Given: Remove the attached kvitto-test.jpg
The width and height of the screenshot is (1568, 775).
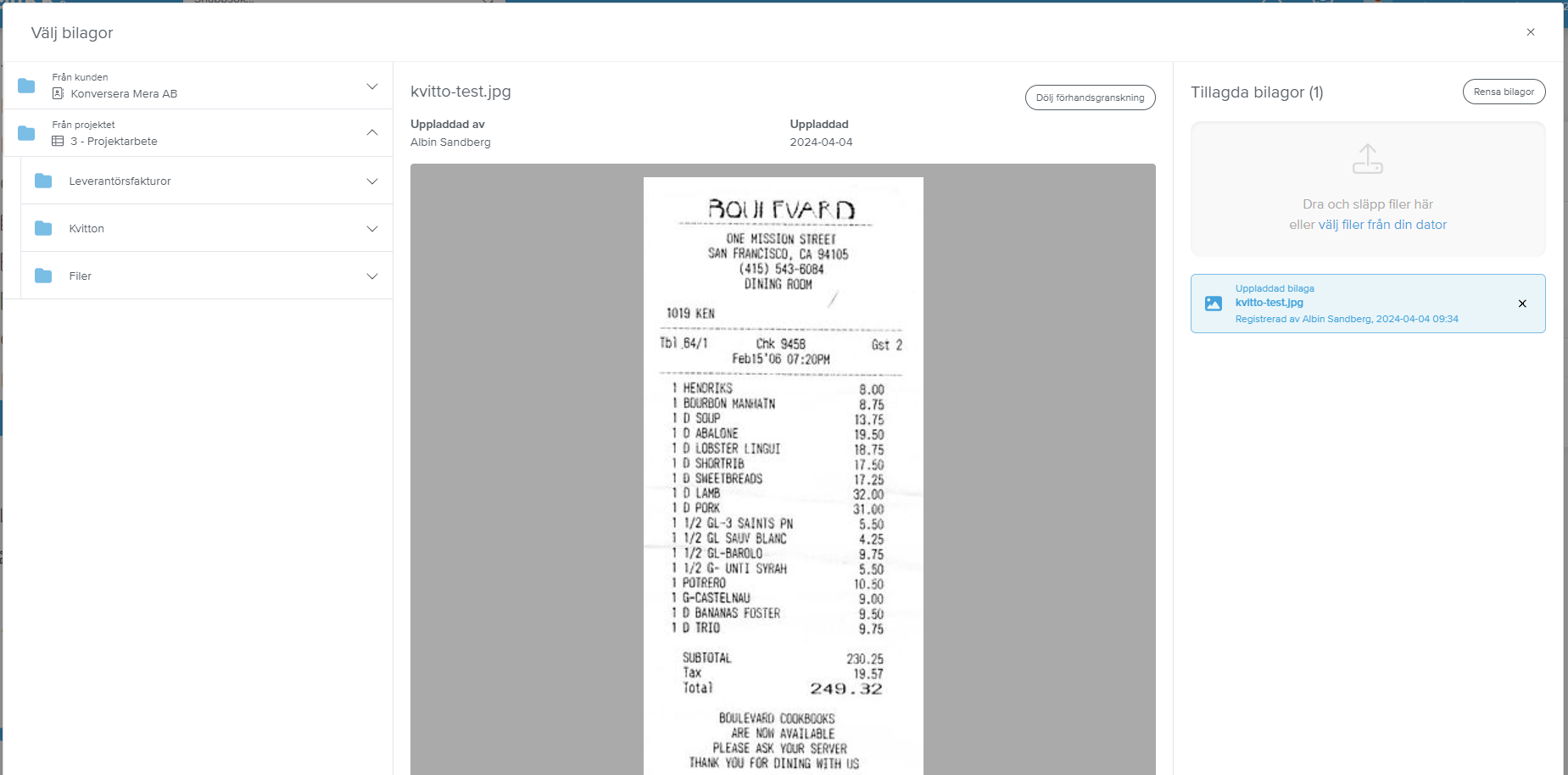Looking at the screenshot, I should coord(1521,304).
